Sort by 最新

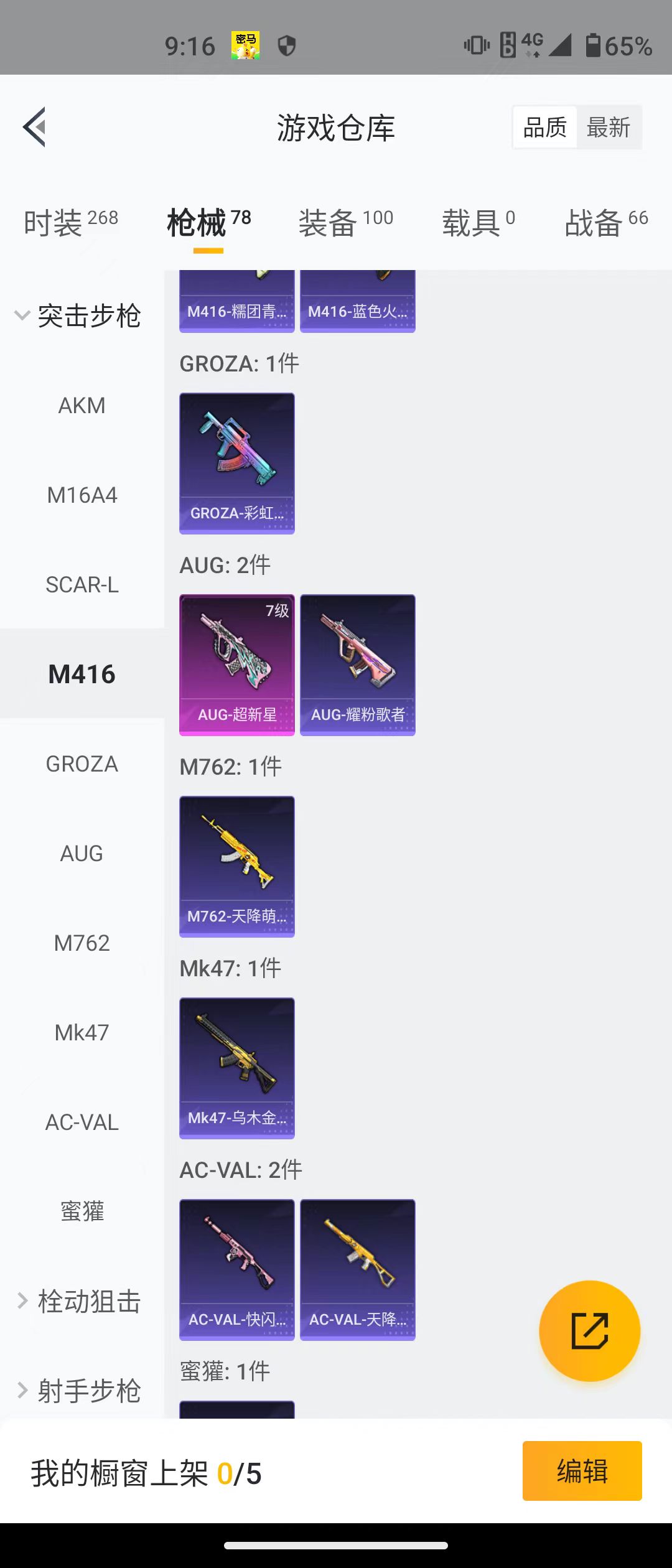pyautogui.click(x=608, y=128)
